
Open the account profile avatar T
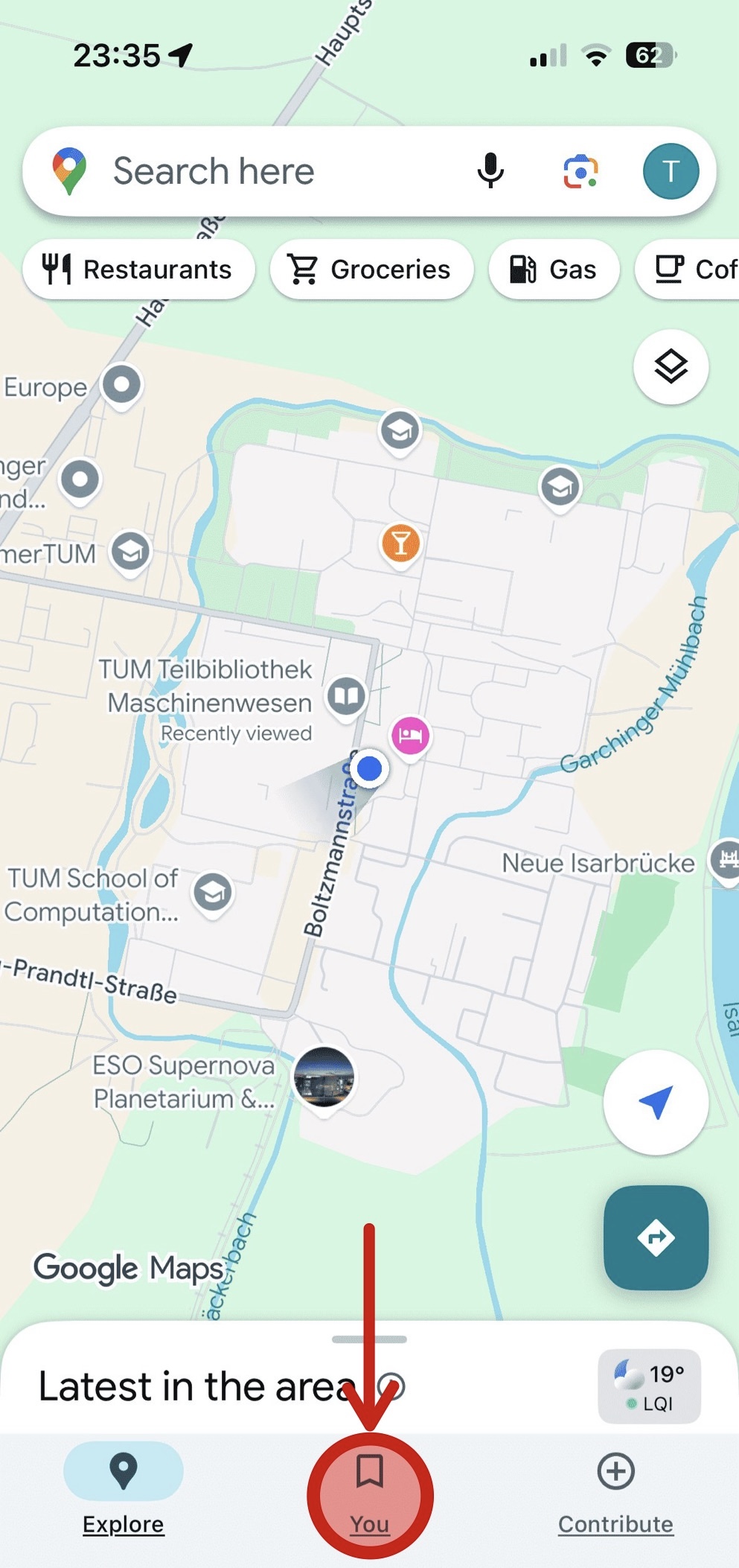671,171
